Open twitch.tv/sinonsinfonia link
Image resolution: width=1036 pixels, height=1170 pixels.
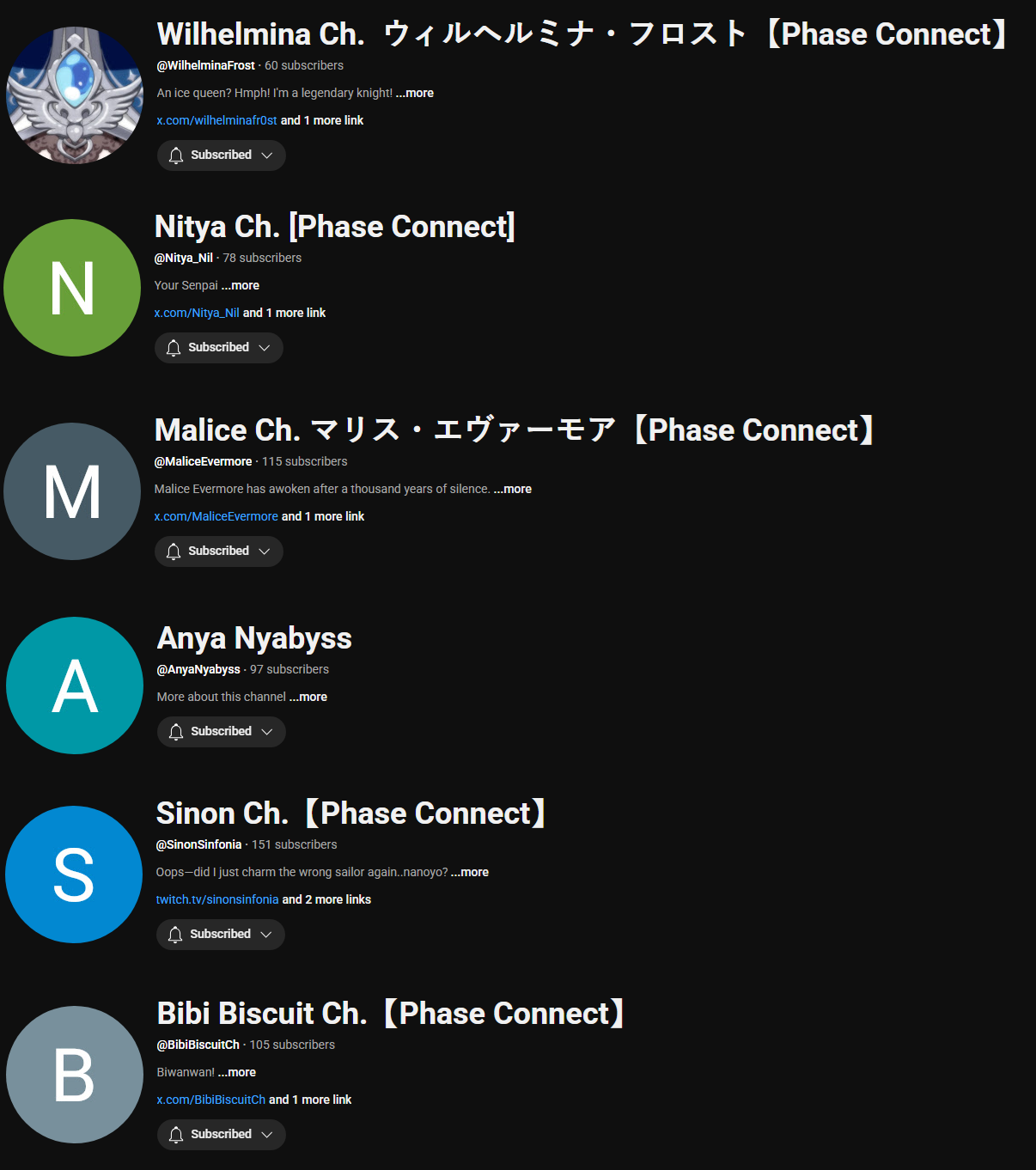click(x=216, y=899)
